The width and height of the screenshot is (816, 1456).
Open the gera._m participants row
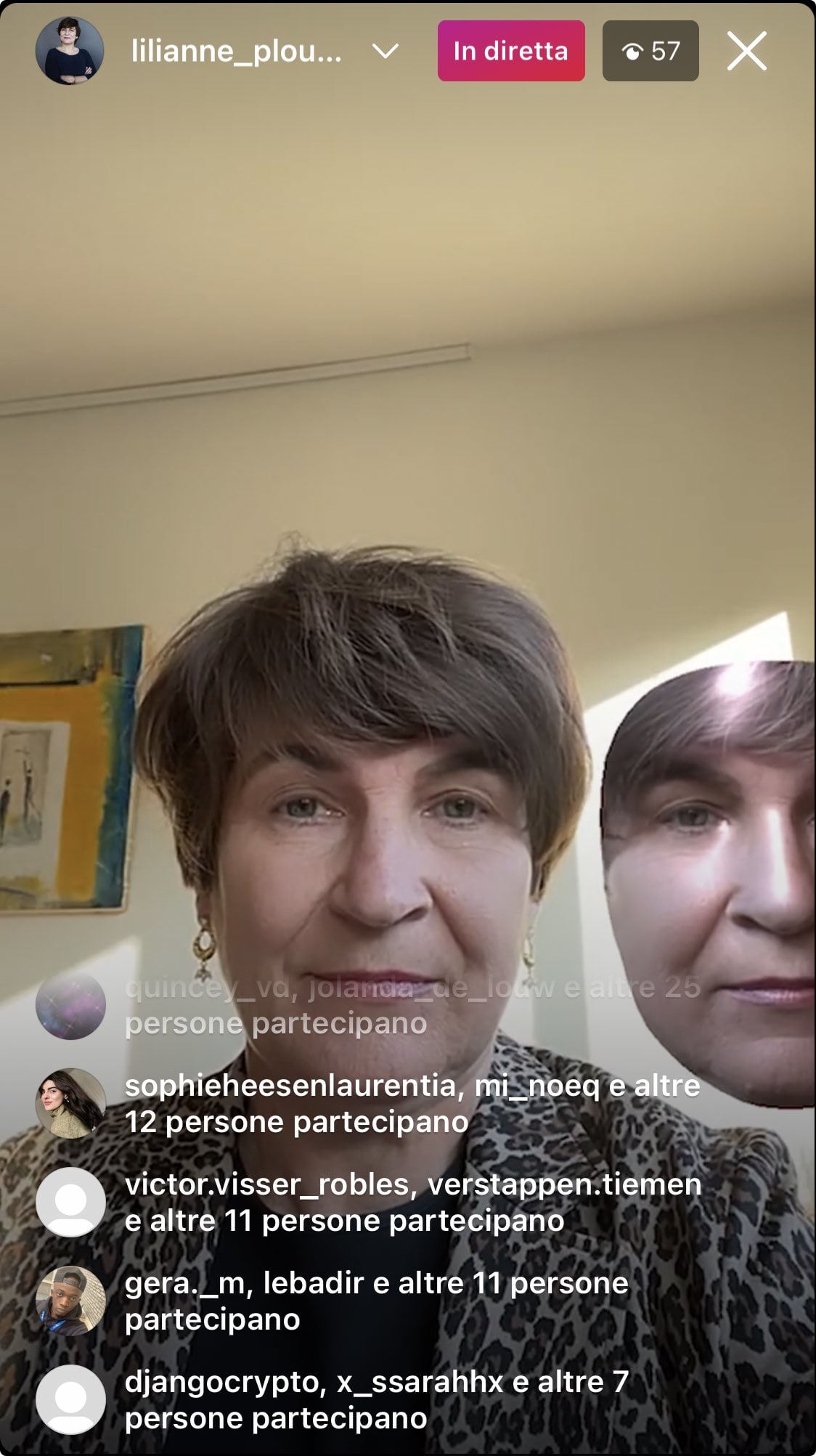click(x=332, y=1301)
